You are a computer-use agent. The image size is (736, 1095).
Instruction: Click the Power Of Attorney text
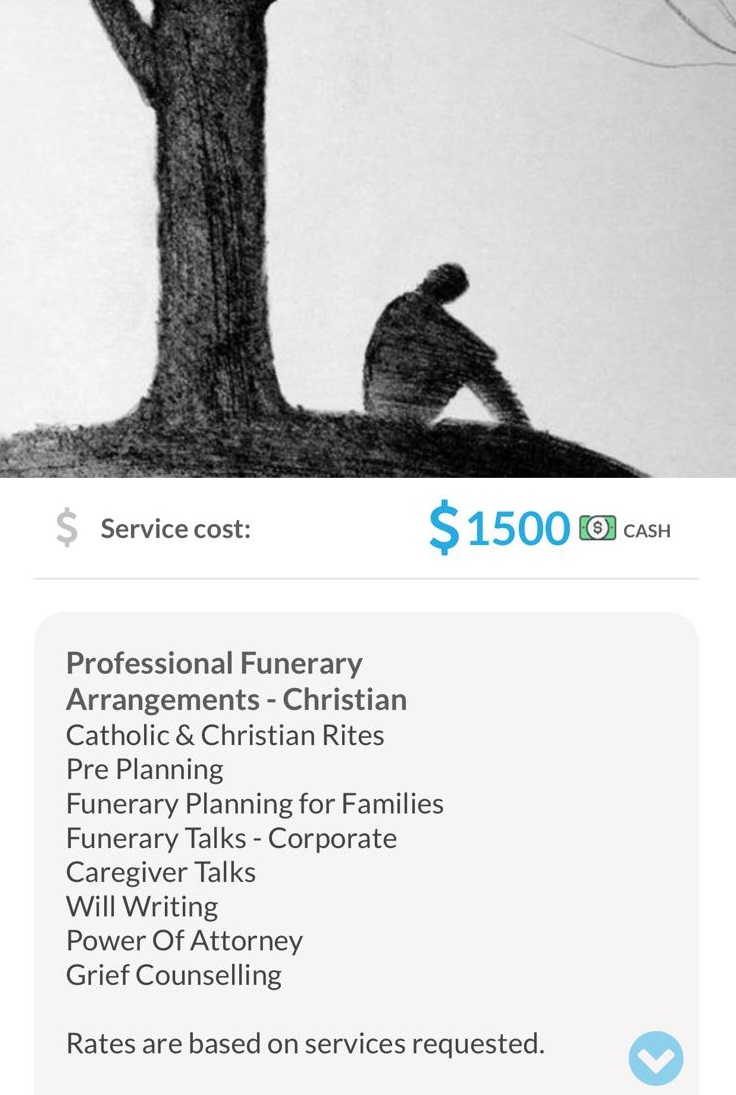tap(184, 940)
